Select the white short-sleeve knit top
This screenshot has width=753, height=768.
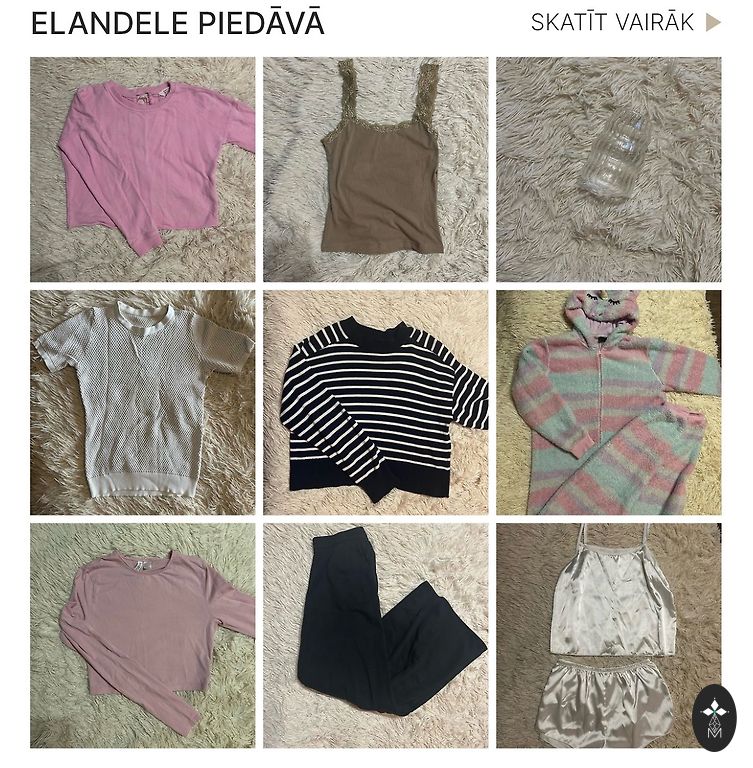[142, 402]
